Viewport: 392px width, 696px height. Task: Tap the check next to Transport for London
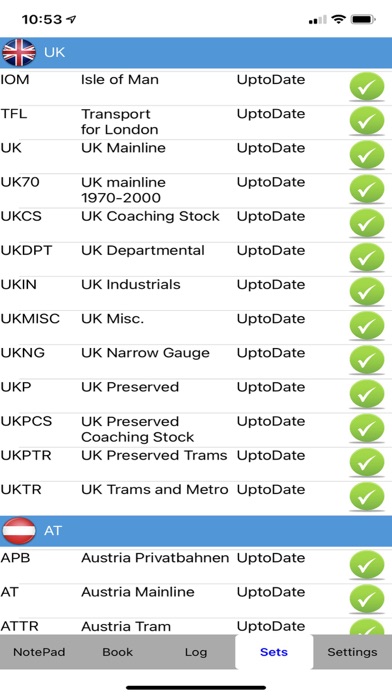(x=367, y=121)
